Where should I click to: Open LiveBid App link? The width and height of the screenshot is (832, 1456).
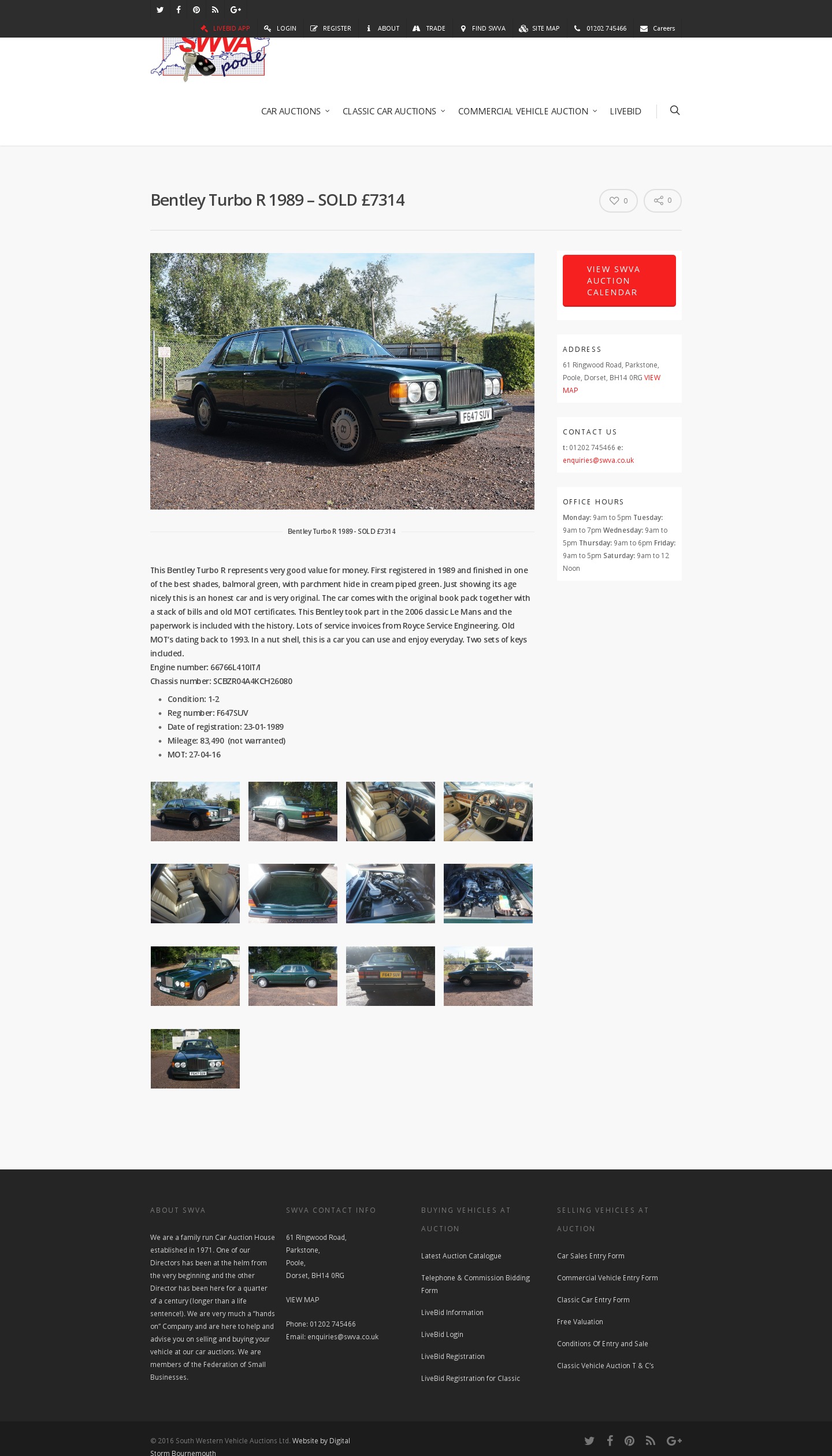tap(225, 28)
